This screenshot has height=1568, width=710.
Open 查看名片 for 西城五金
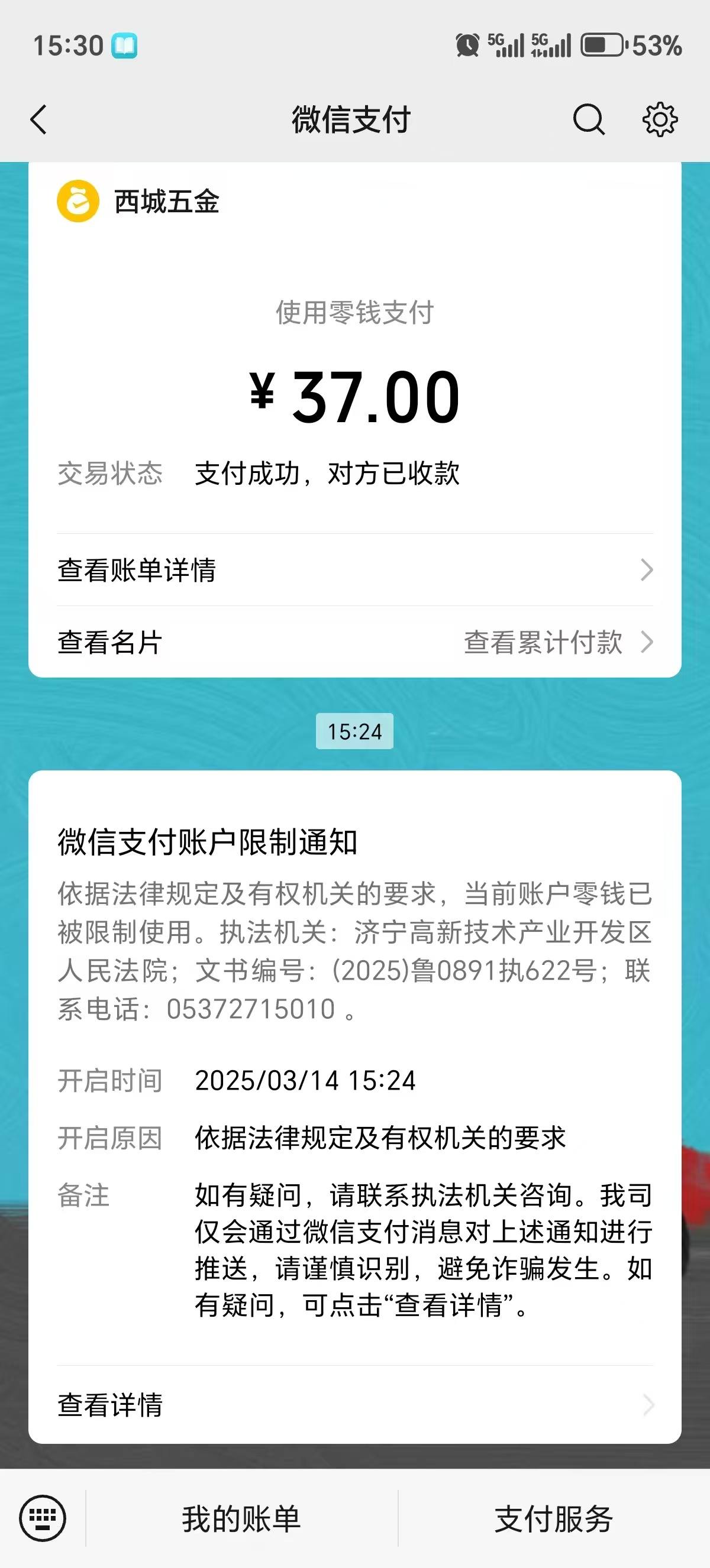[x=110, y=643]
